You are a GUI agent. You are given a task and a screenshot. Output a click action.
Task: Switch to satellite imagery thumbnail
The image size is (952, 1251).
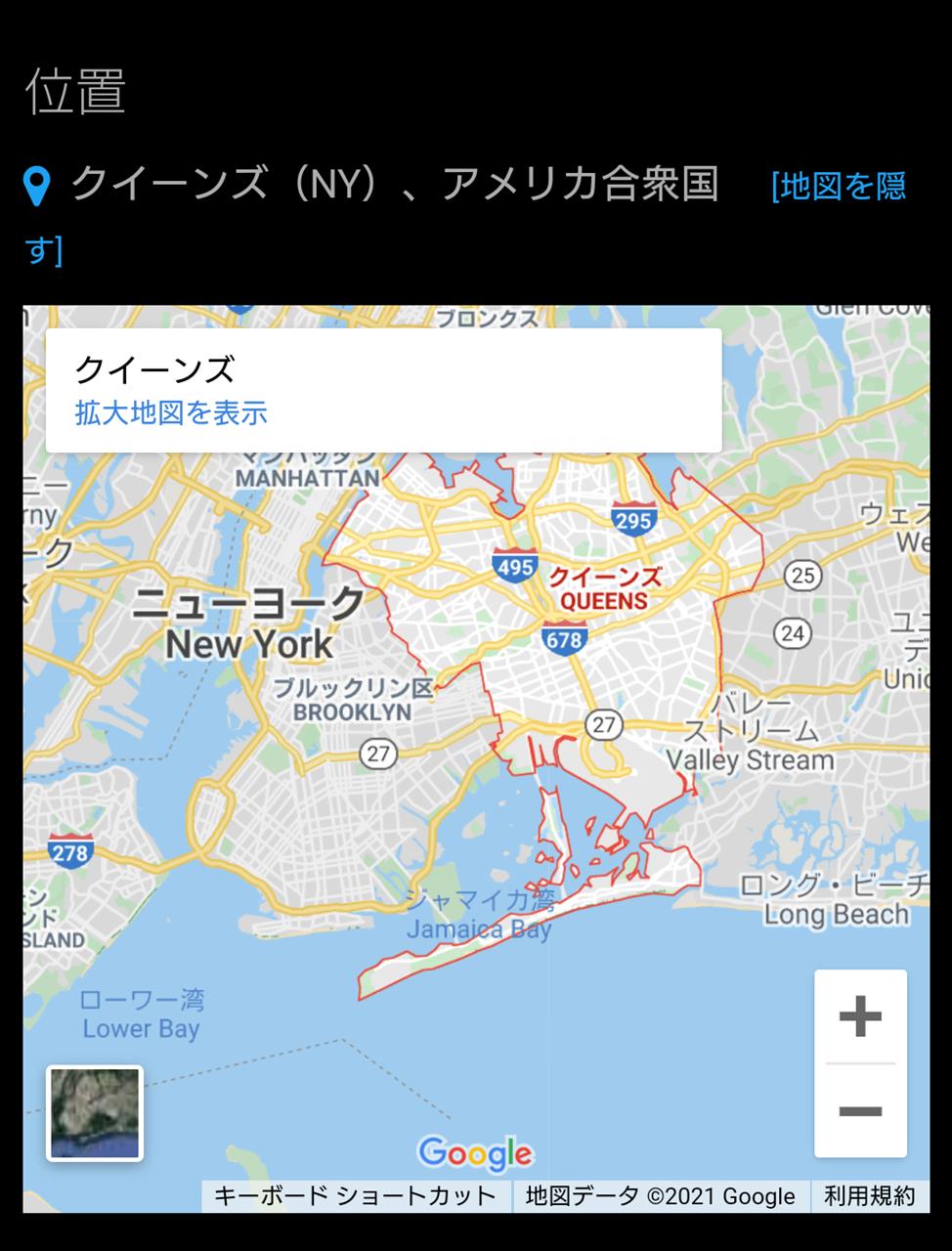pos(95,1113)
